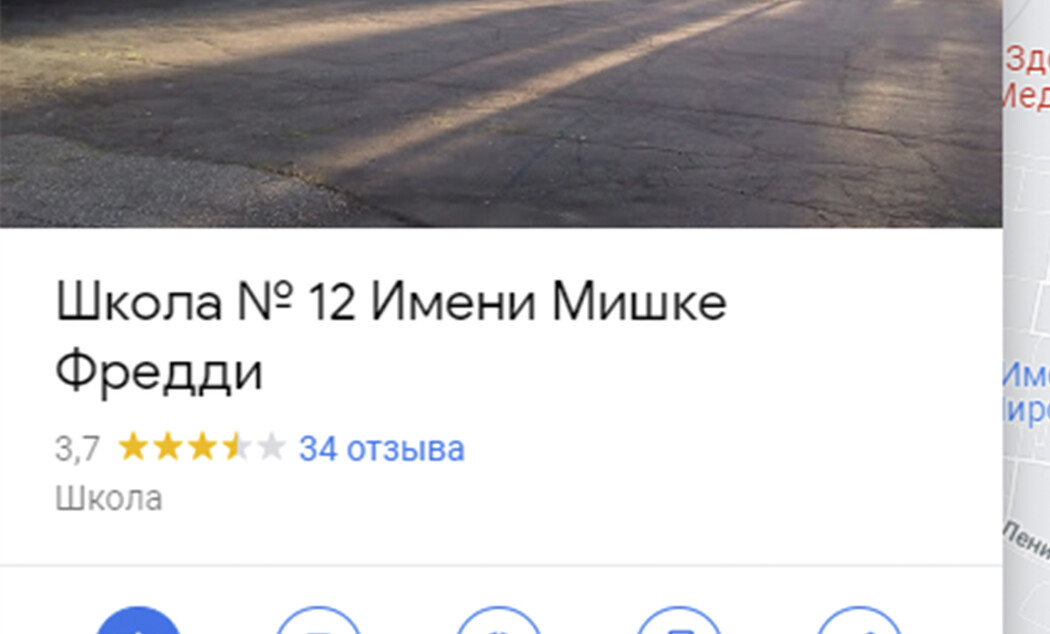This screenshot has height=634, width=1050.
Task: Open the school's street photo
Action: (x=500, y=112)
